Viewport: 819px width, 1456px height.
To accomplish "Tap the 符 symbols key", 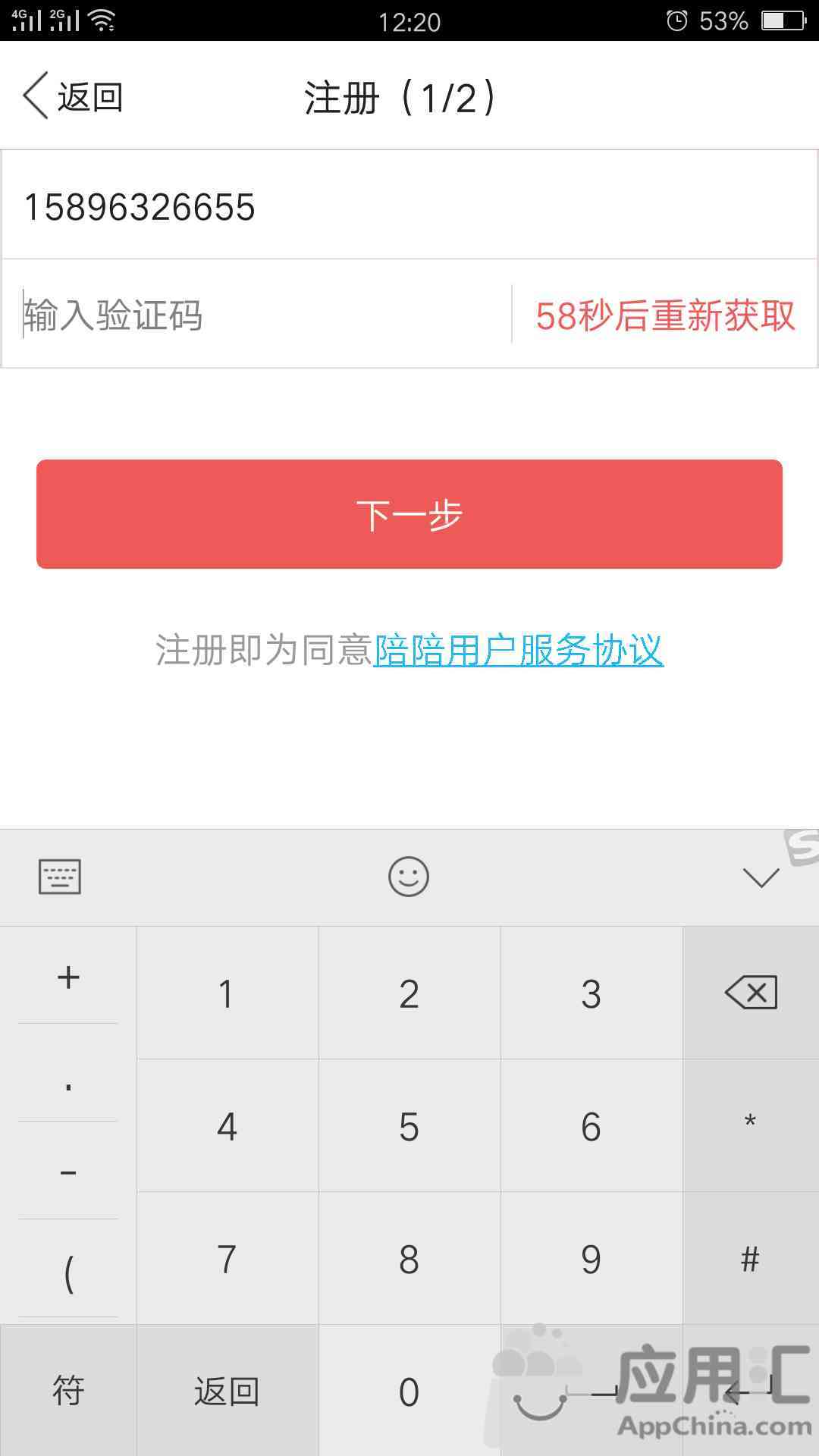I will point(68,1391).
